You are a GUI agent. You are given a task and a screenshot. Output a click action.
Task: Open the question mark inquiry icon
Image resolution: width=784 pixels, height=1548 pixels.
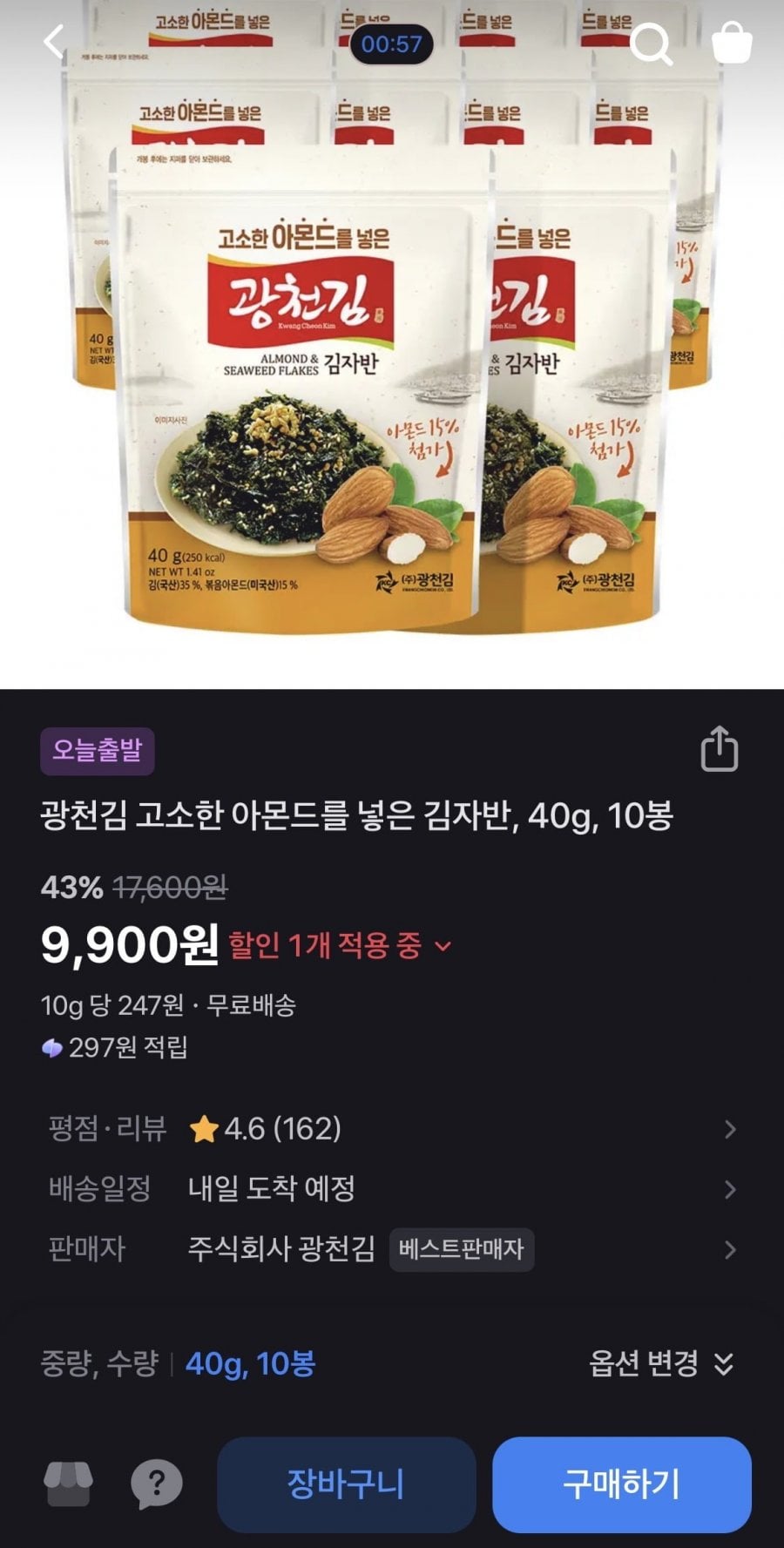(x=156, y=1484)
